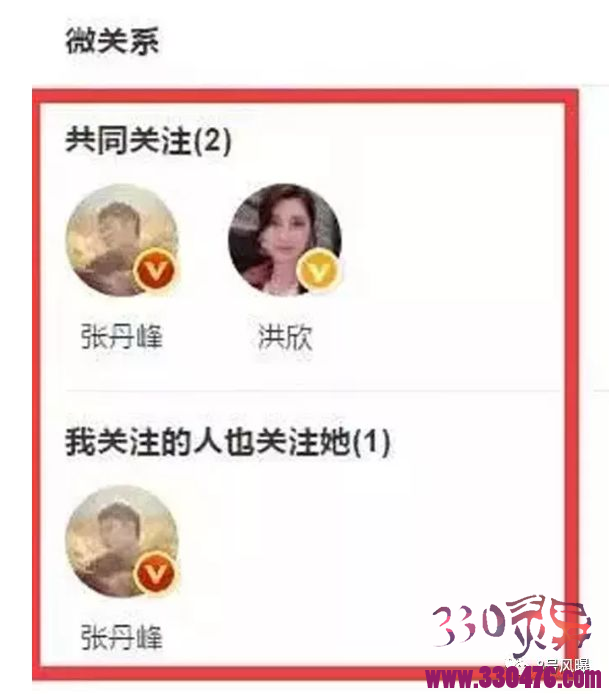
Task: Open 张丹峰 under 我关注的人也关注她
Action: click(121, 542)
